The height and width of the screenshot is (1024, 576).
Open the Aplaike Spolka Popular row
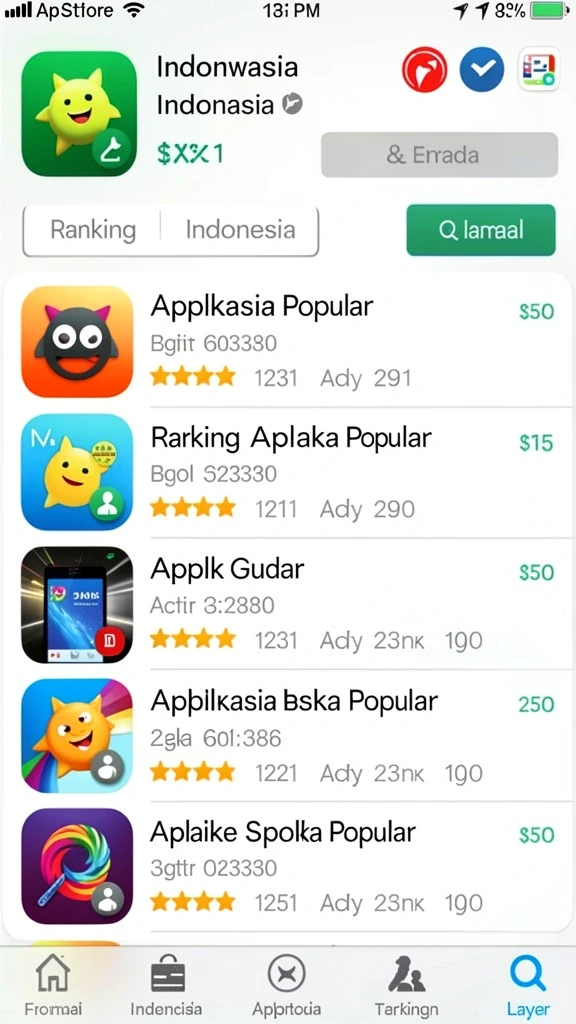288,866
